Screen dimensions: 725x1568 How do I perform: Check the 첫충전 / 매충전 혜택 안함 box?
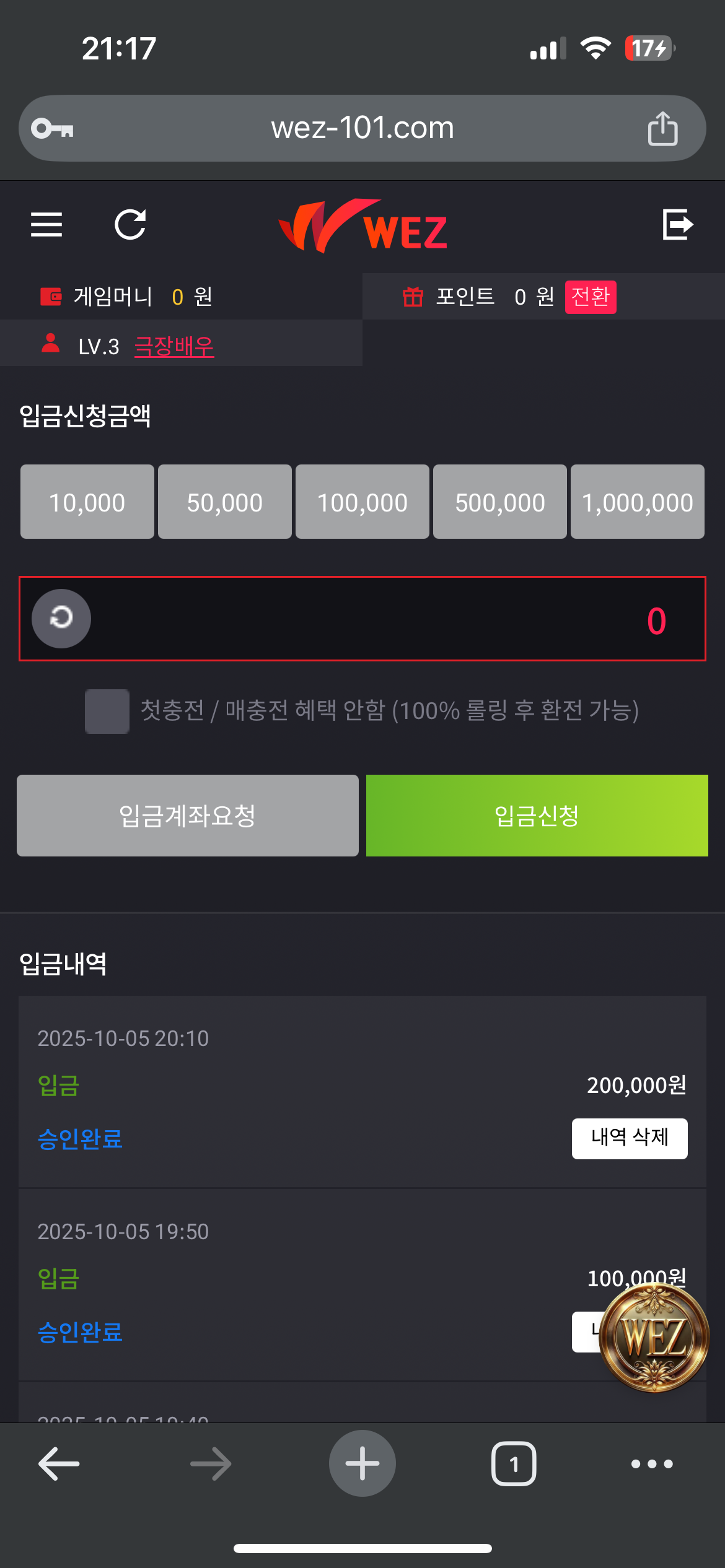click(107, 711)
